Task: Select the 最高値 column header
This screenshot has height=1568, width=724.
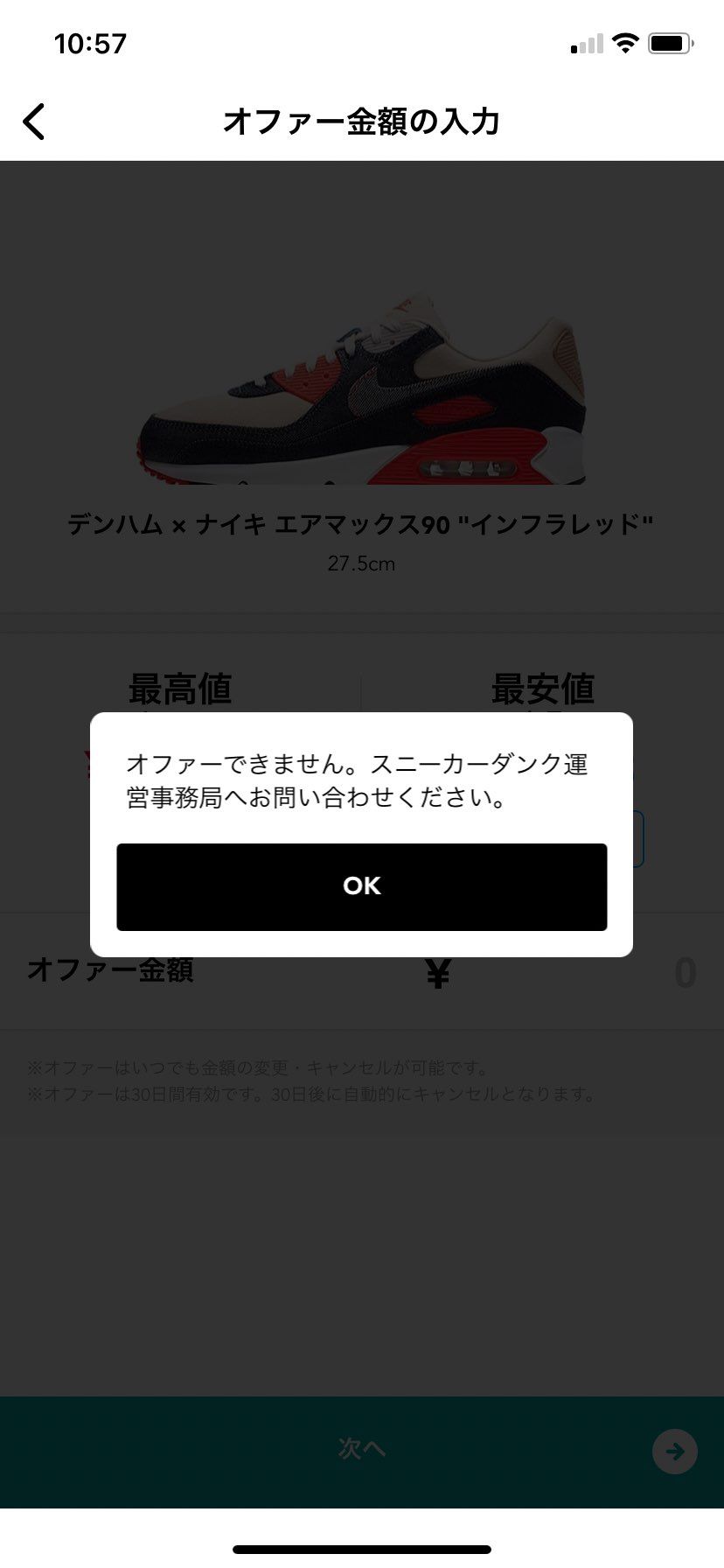Action: tap(180, 689)
